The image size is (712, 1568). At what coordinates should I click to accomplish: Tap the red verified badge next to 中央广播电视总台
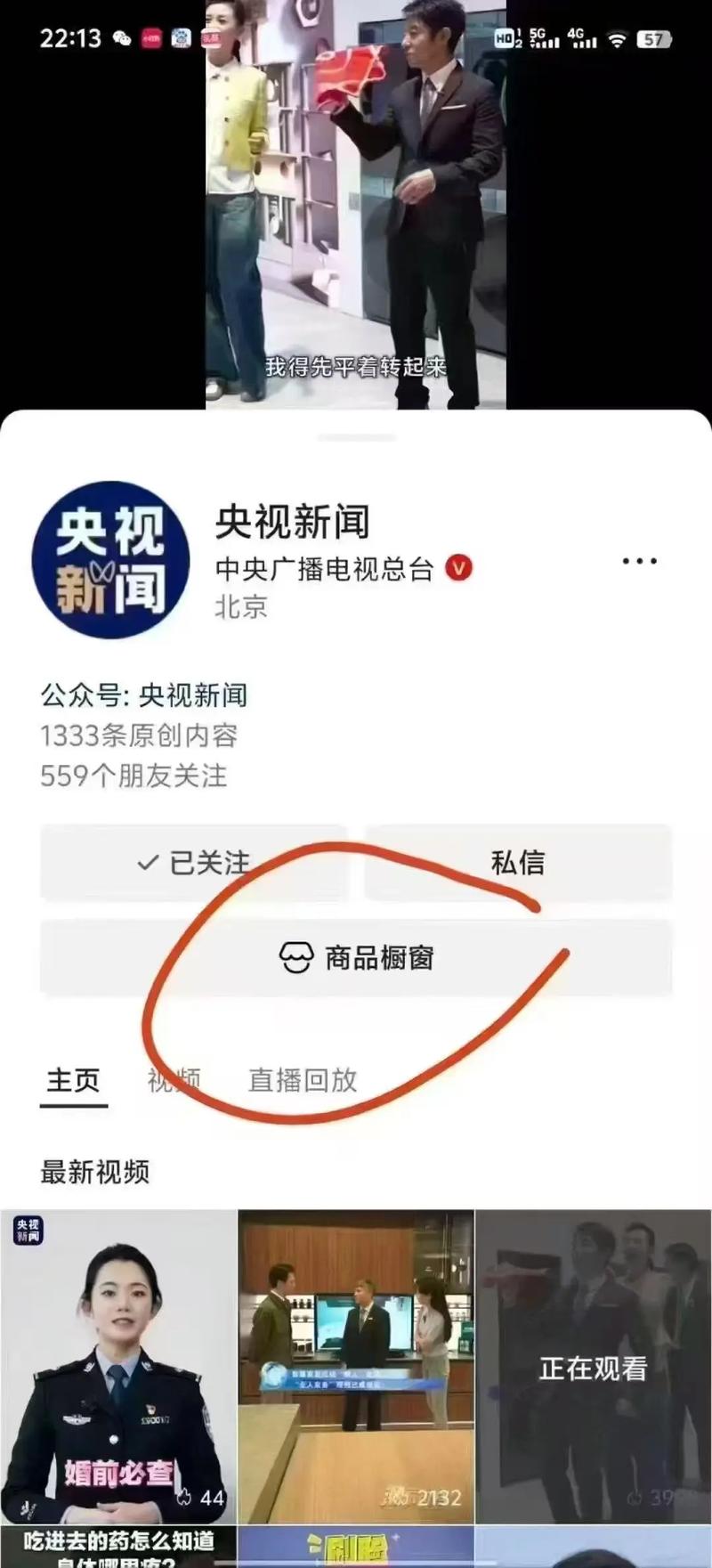pyautogui.click(x=457, y=569)
